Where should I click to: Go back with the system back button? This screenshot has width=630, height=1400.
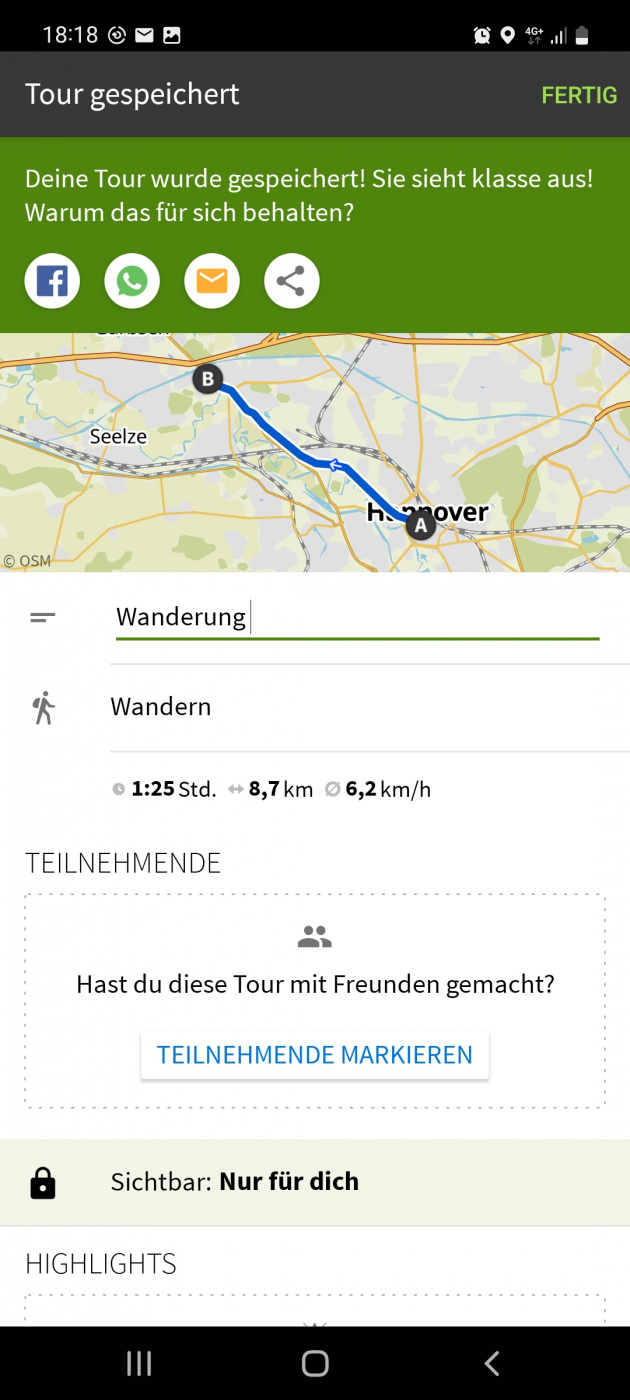click(491, 1363)
